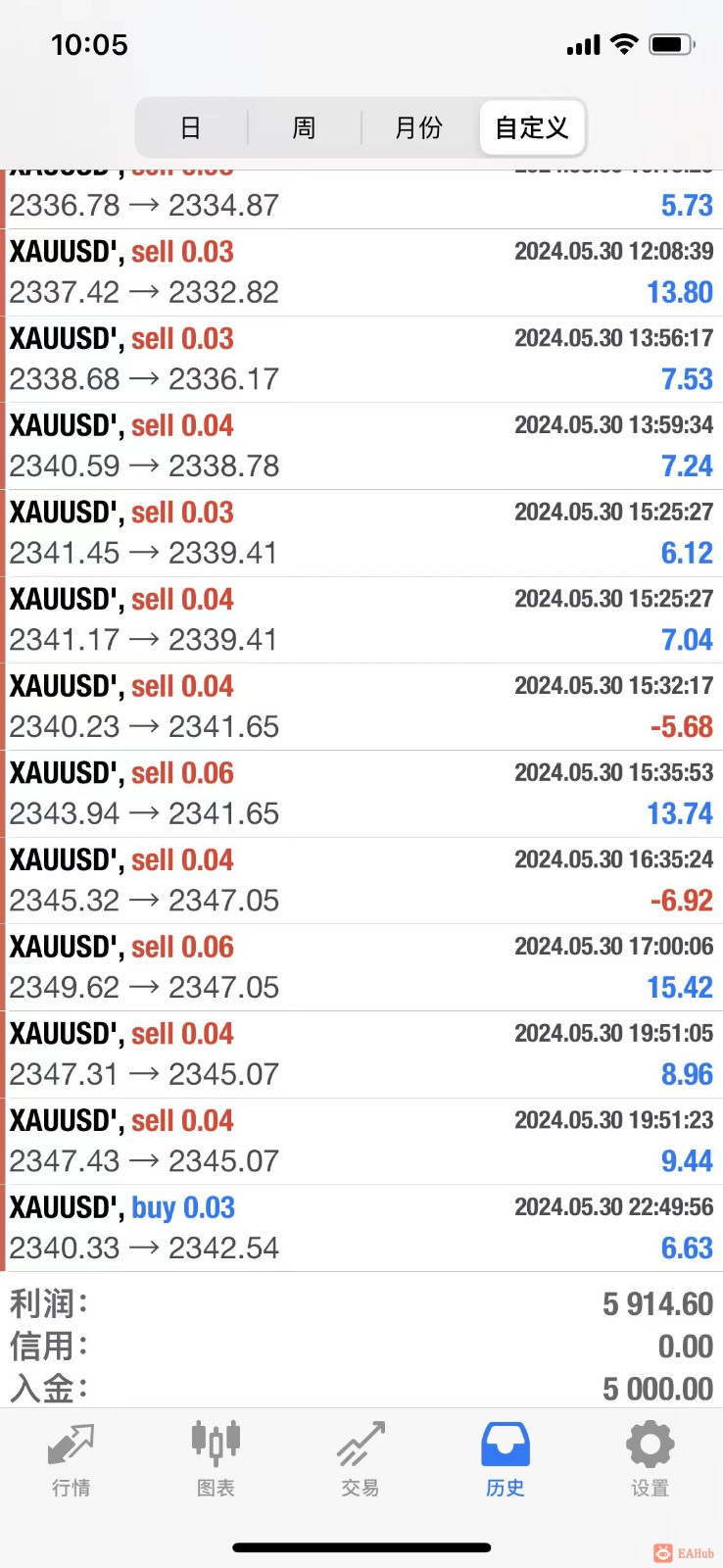
Task: Choose the 月份 period filter
Action: coord(418,127)
